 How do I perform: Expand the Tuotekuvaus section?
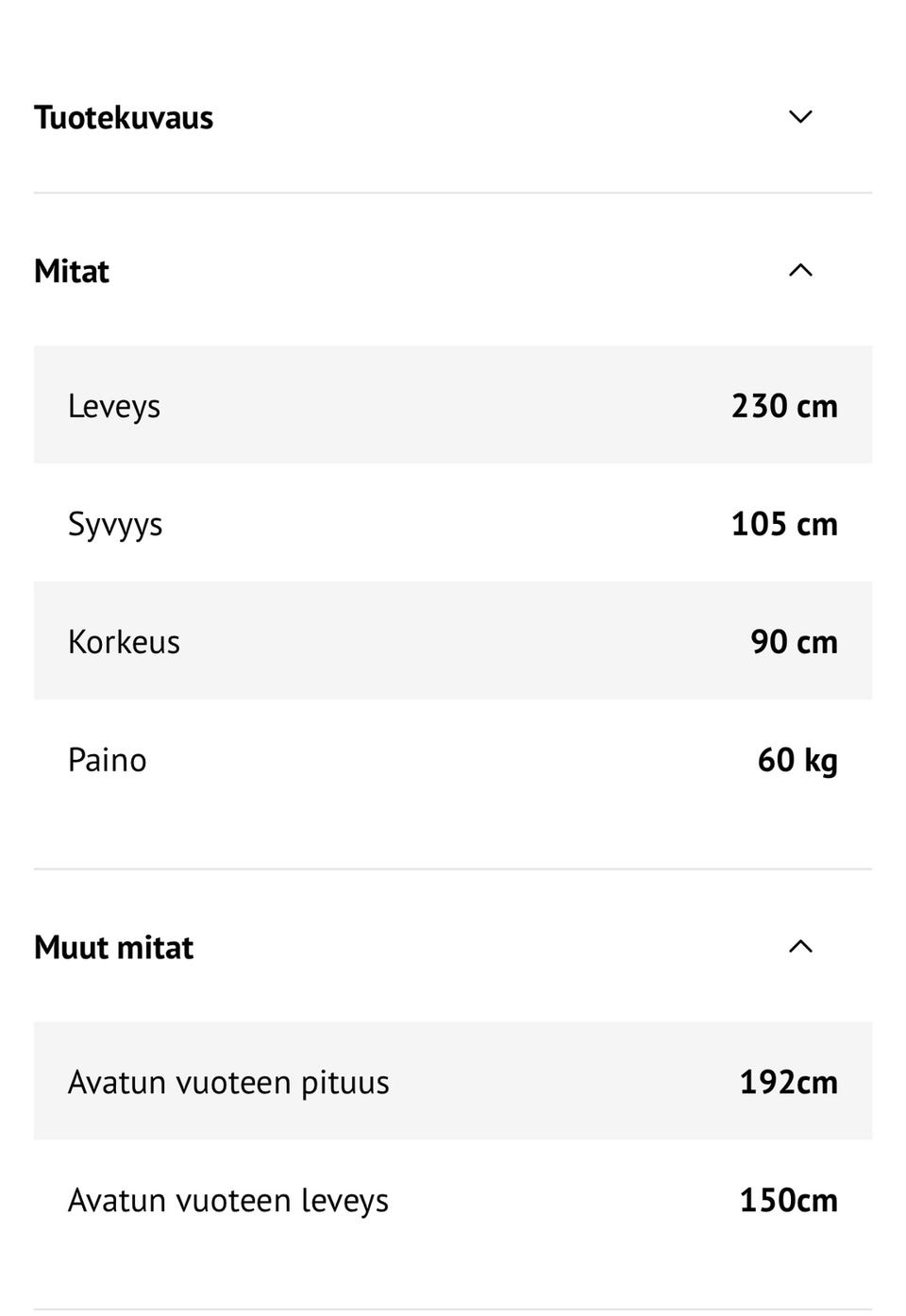(799, 117)
